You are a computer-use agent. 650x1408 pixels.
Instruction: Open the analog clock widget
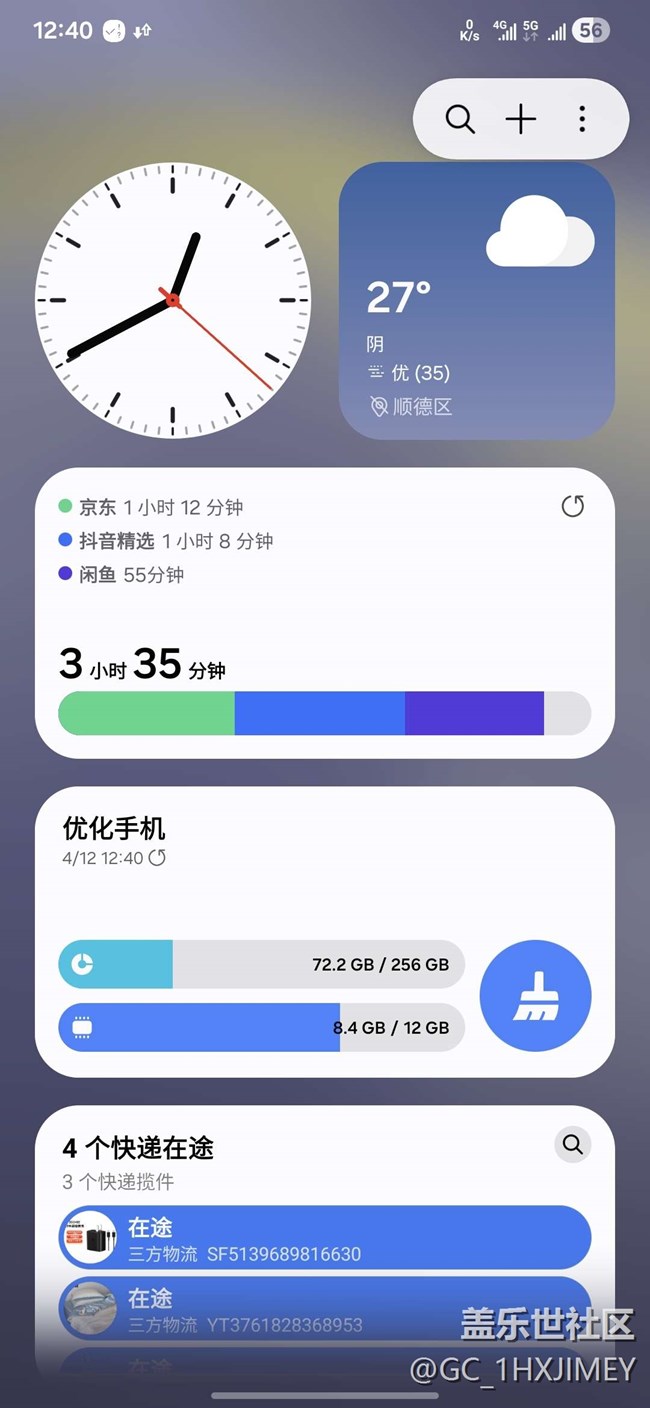tap(172, 300)
